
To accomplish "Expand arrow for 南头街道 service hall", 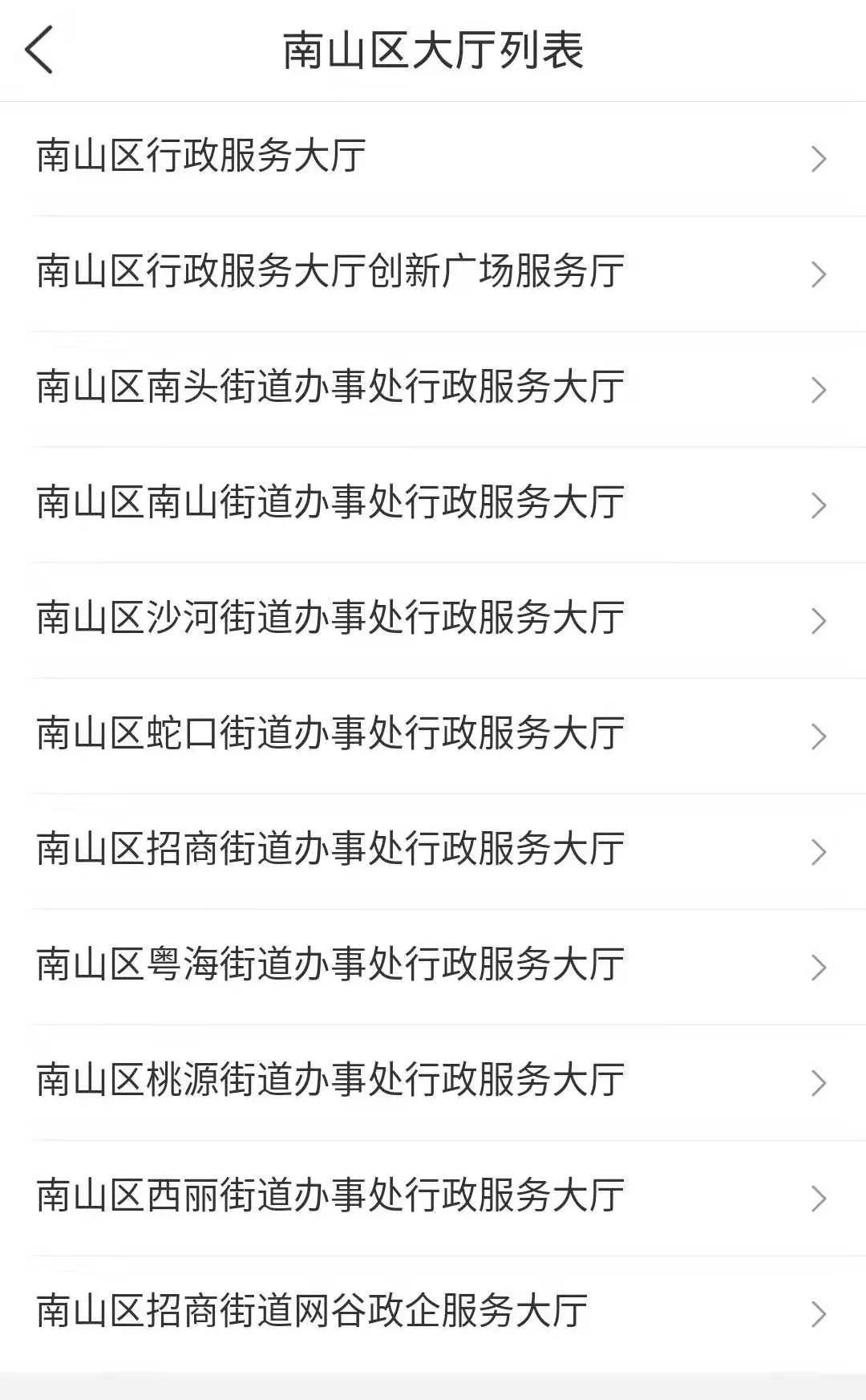I will 819,388.
